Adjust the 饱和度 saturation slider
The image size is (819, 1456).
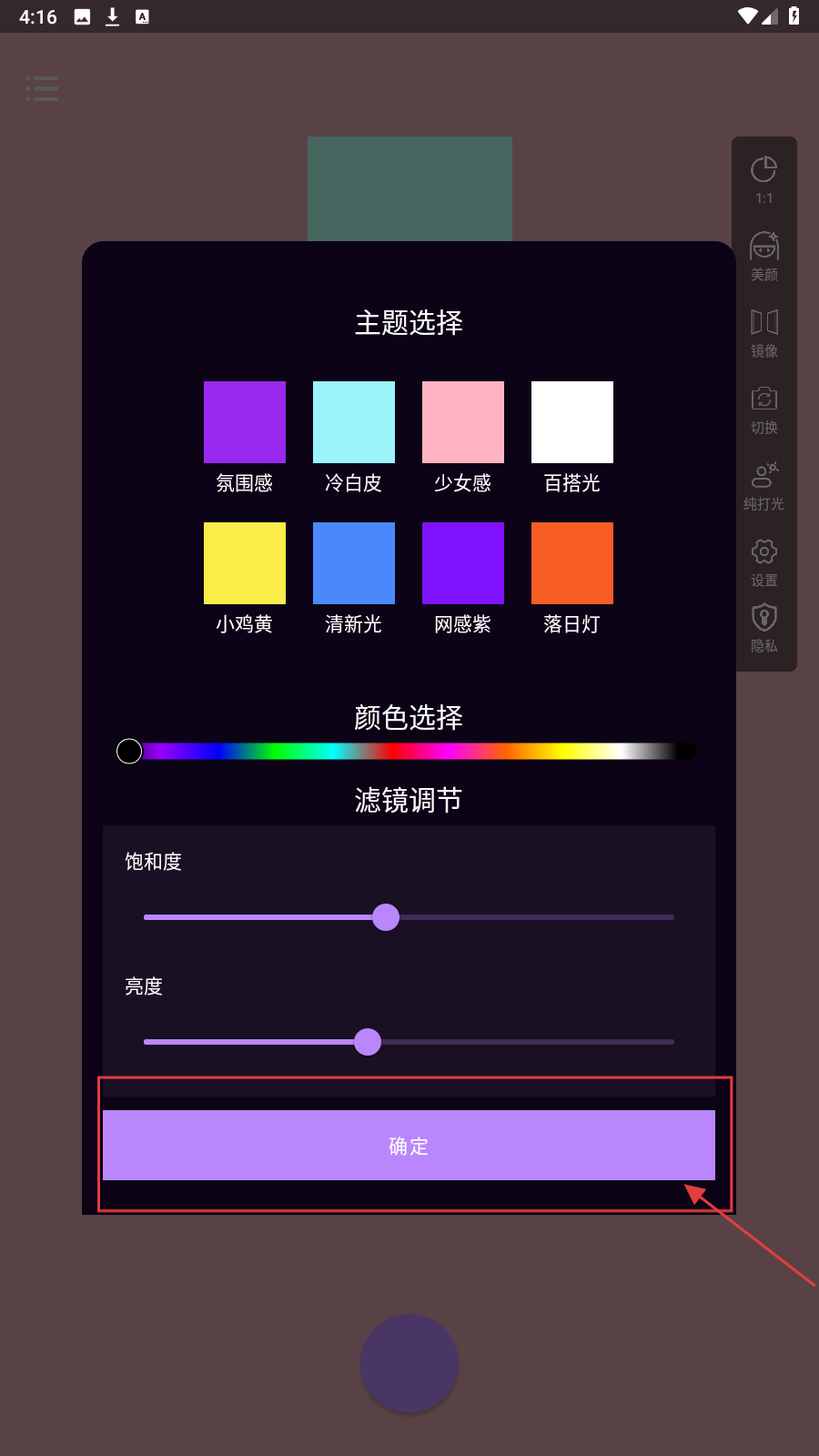(x=386, y=917)
